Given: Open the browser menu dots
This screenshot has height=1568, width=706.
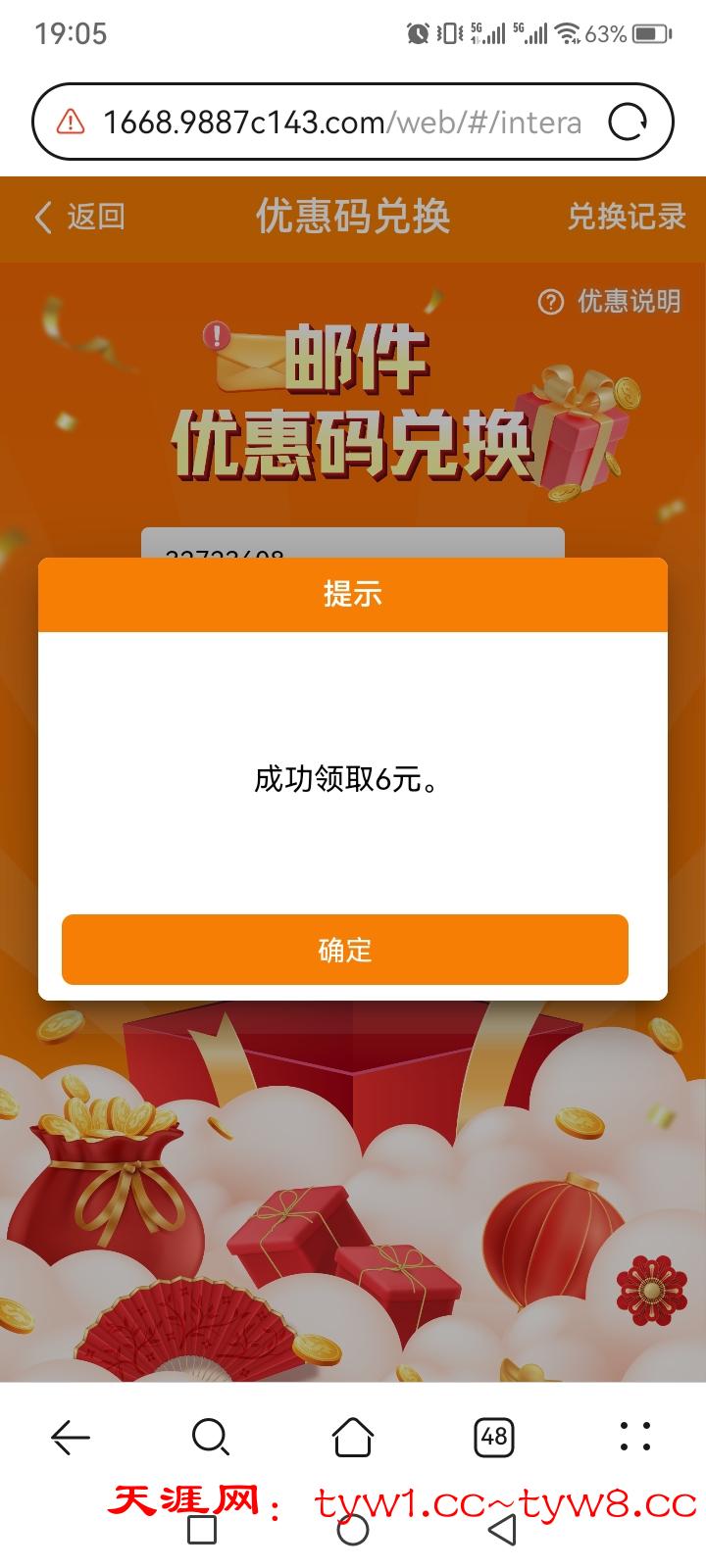Looking at the screenshot, I should click(635, 1438).
